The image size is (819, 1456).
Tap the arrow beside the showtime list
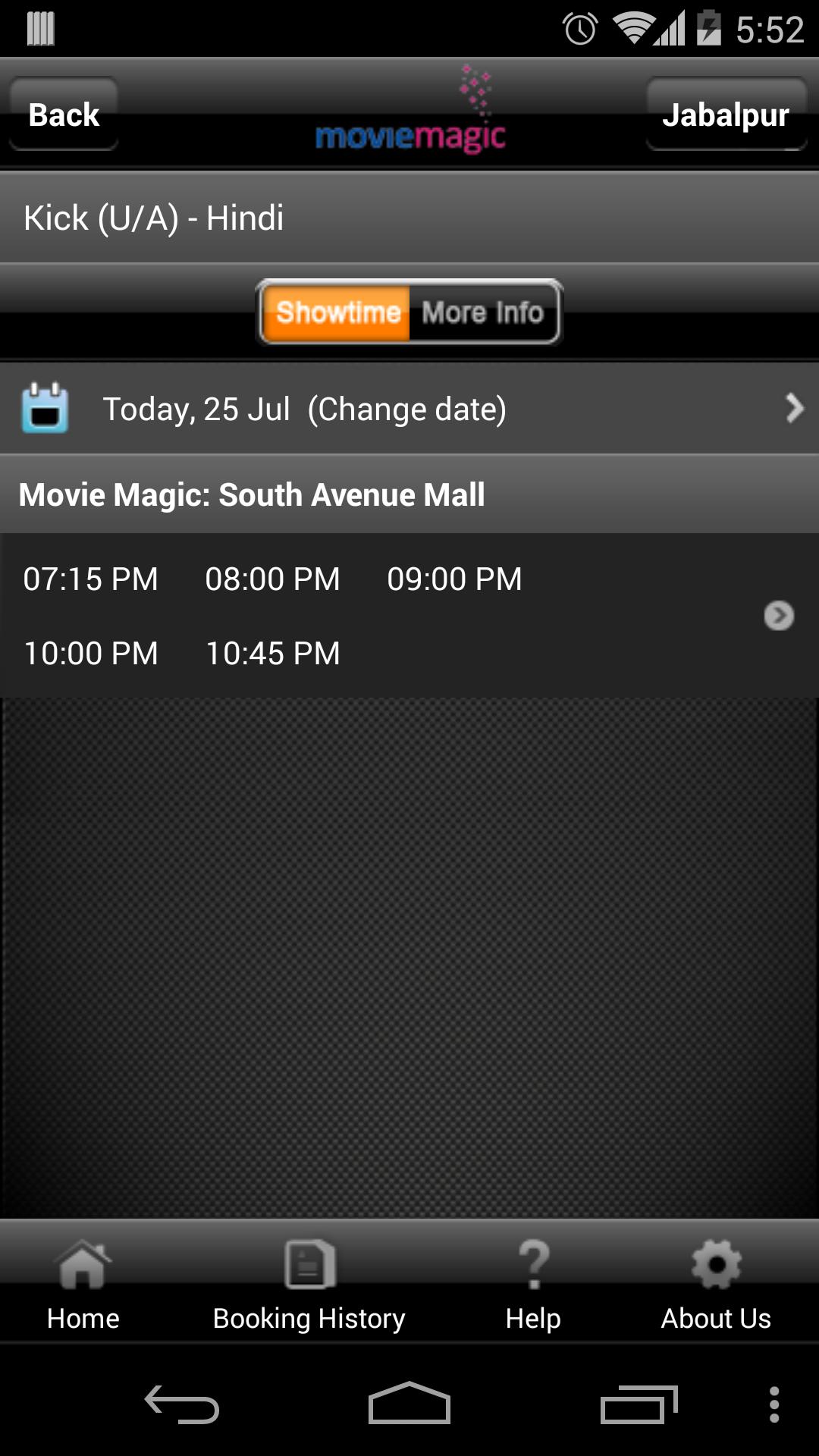(x=777, y=617)
